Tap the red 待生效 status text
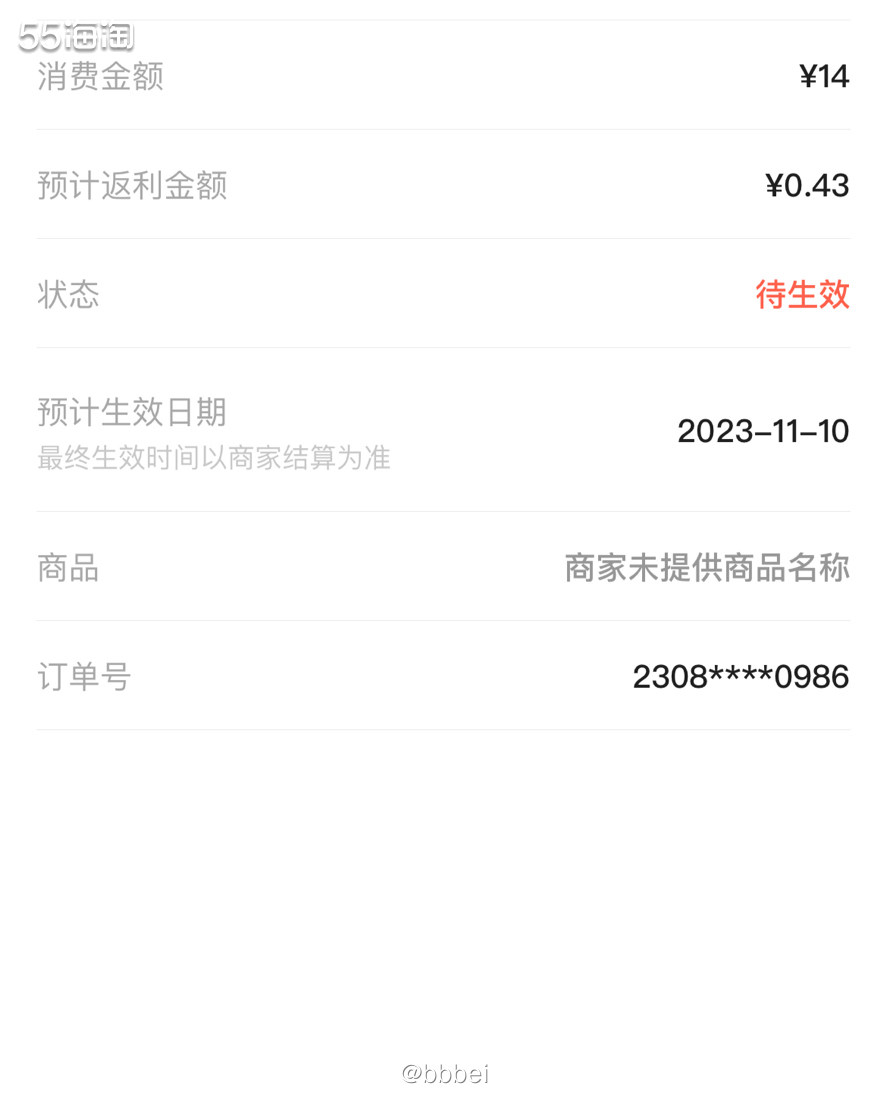 coord(802,295)
